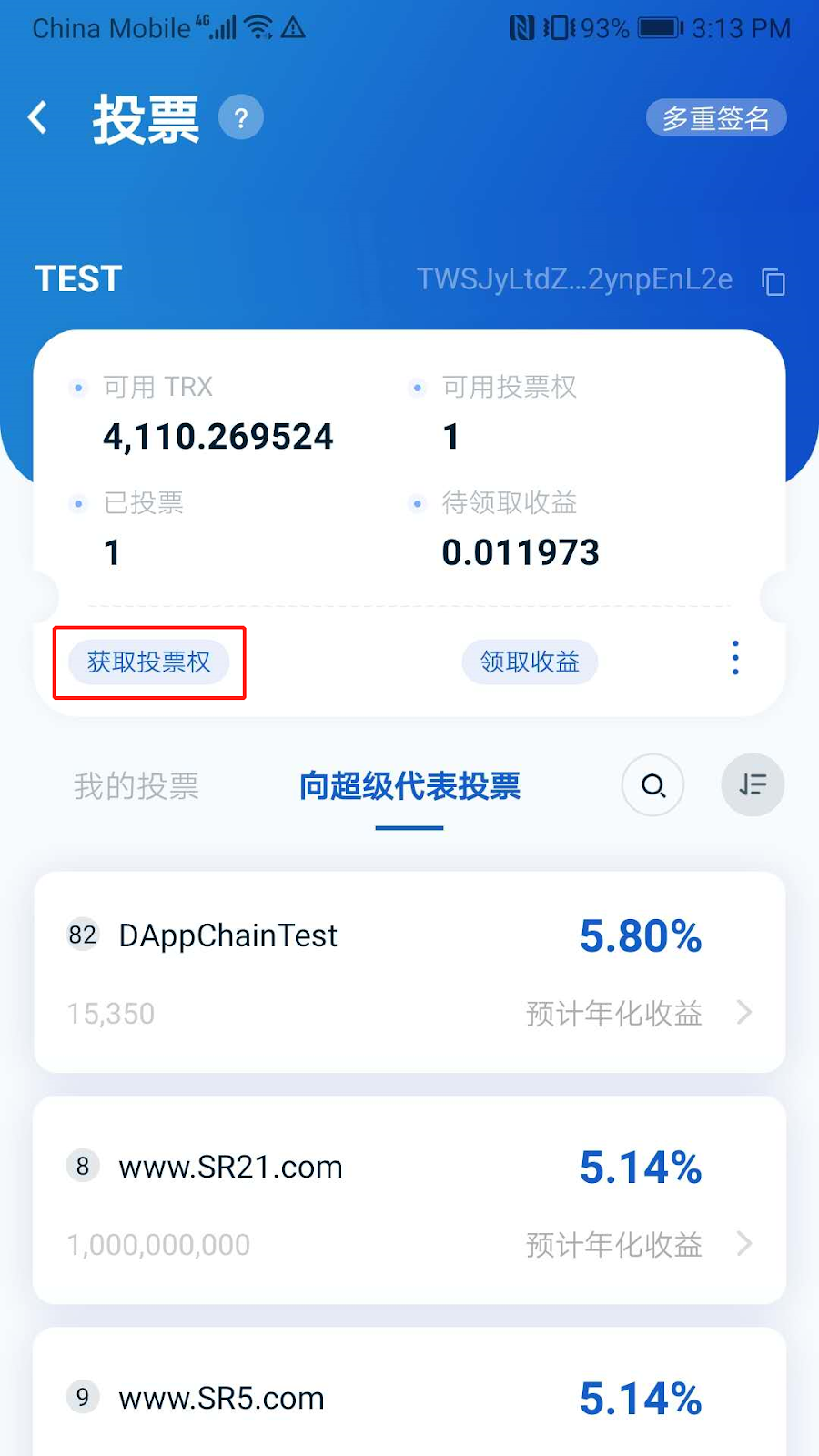The image size is (819, 1456).
Task: Select the 向超级代表投票 tab
Action: click(409, 786)
